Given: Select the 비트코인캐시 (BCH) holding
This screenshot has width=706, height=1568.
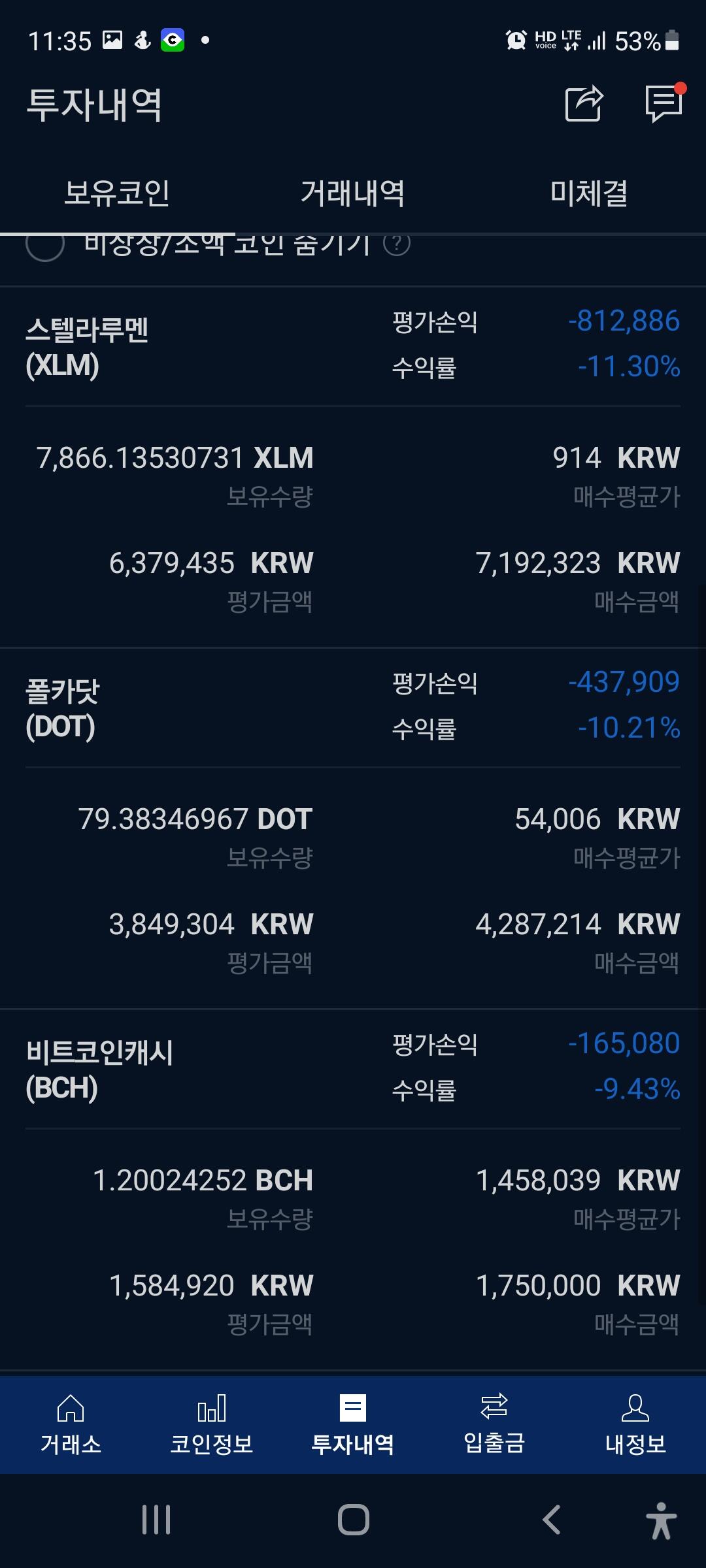Looking at the screenshot, I should click(x=99, y=1070).
